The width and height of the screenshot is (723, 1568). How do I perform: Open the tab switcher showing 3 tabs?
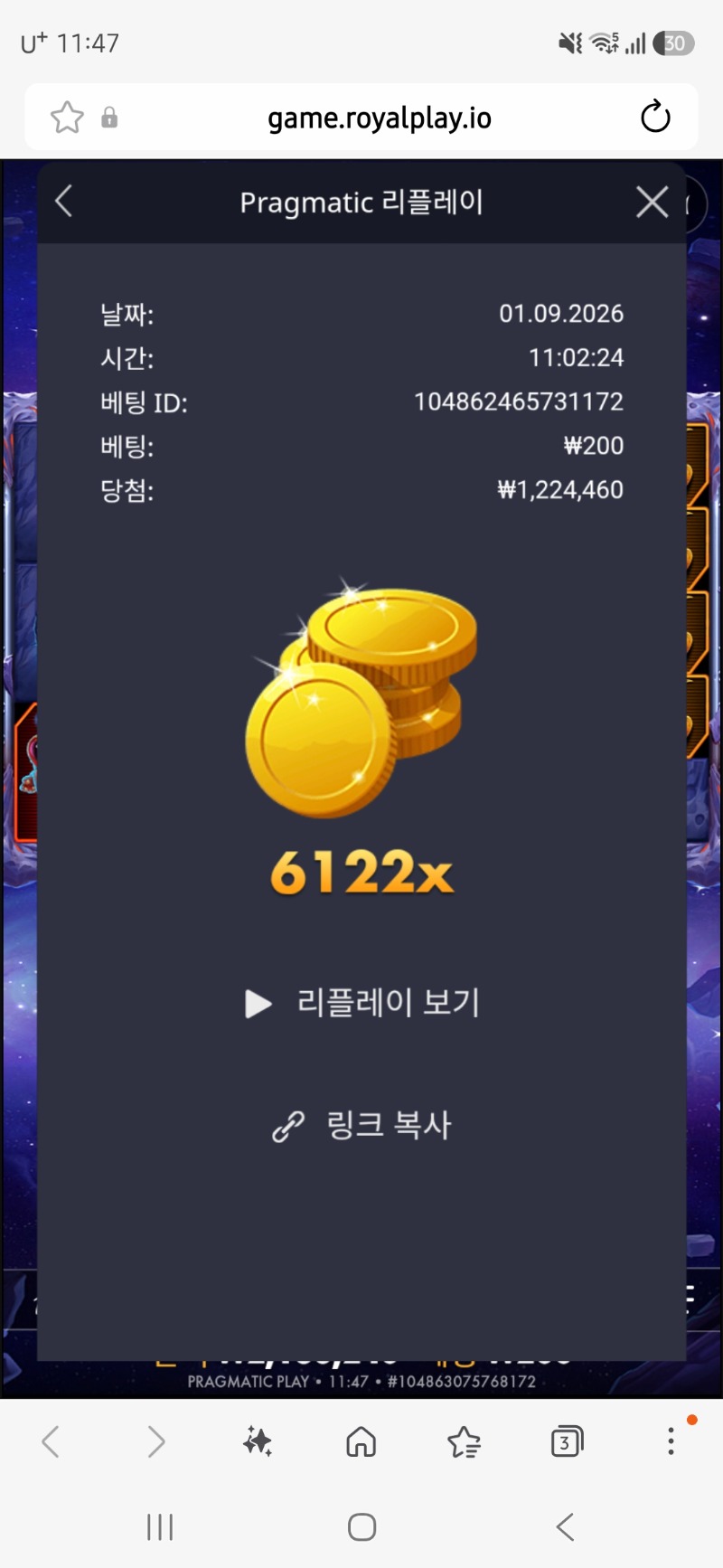pos(567,1441)
